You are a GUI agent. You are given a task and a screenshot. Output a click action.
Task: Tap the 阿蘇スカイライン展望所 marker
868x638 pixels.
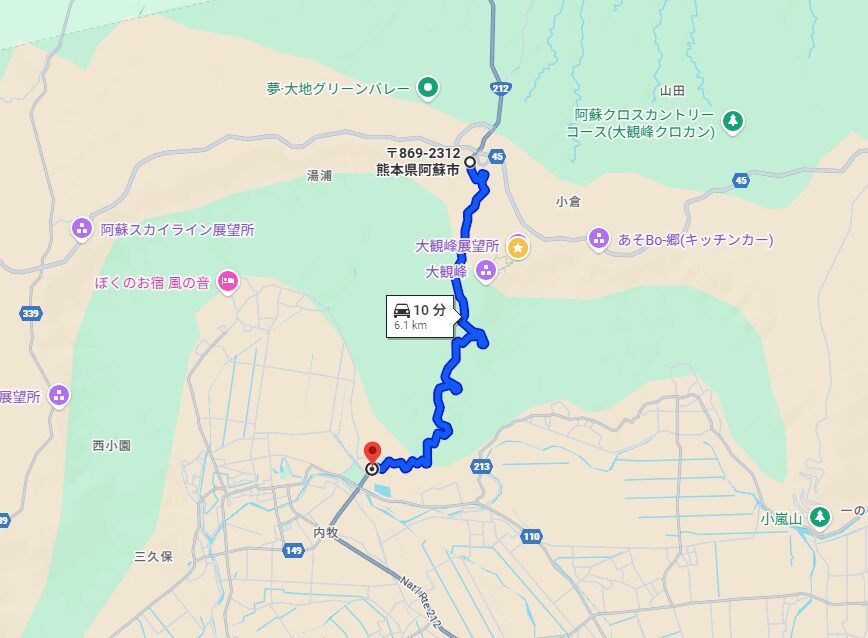coord(82,229)
